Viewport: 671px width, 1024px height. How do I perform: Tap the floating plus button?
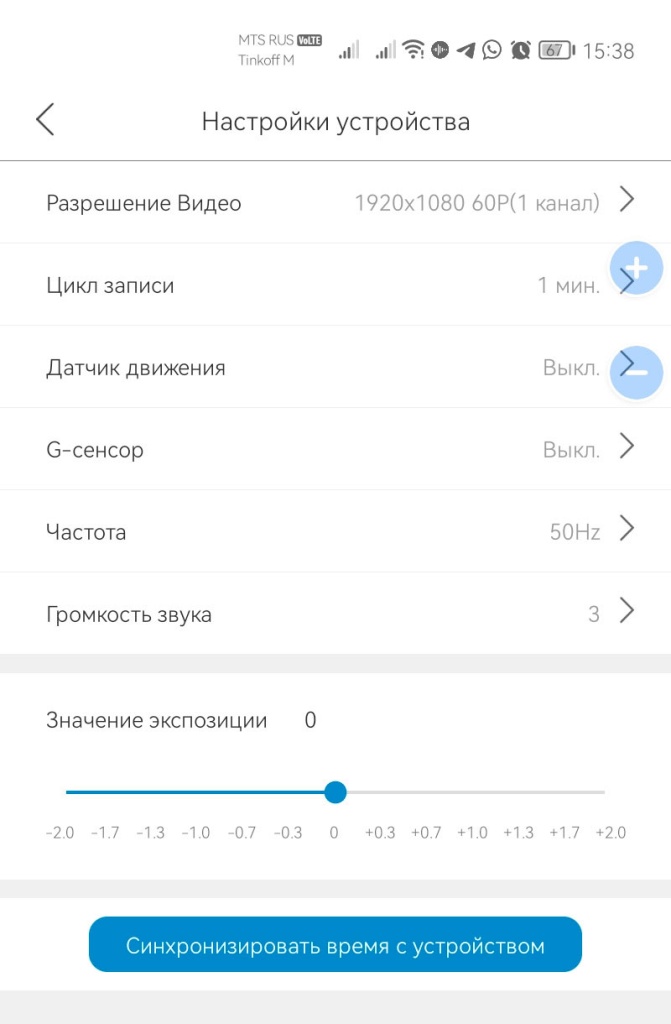pos(637,268)
